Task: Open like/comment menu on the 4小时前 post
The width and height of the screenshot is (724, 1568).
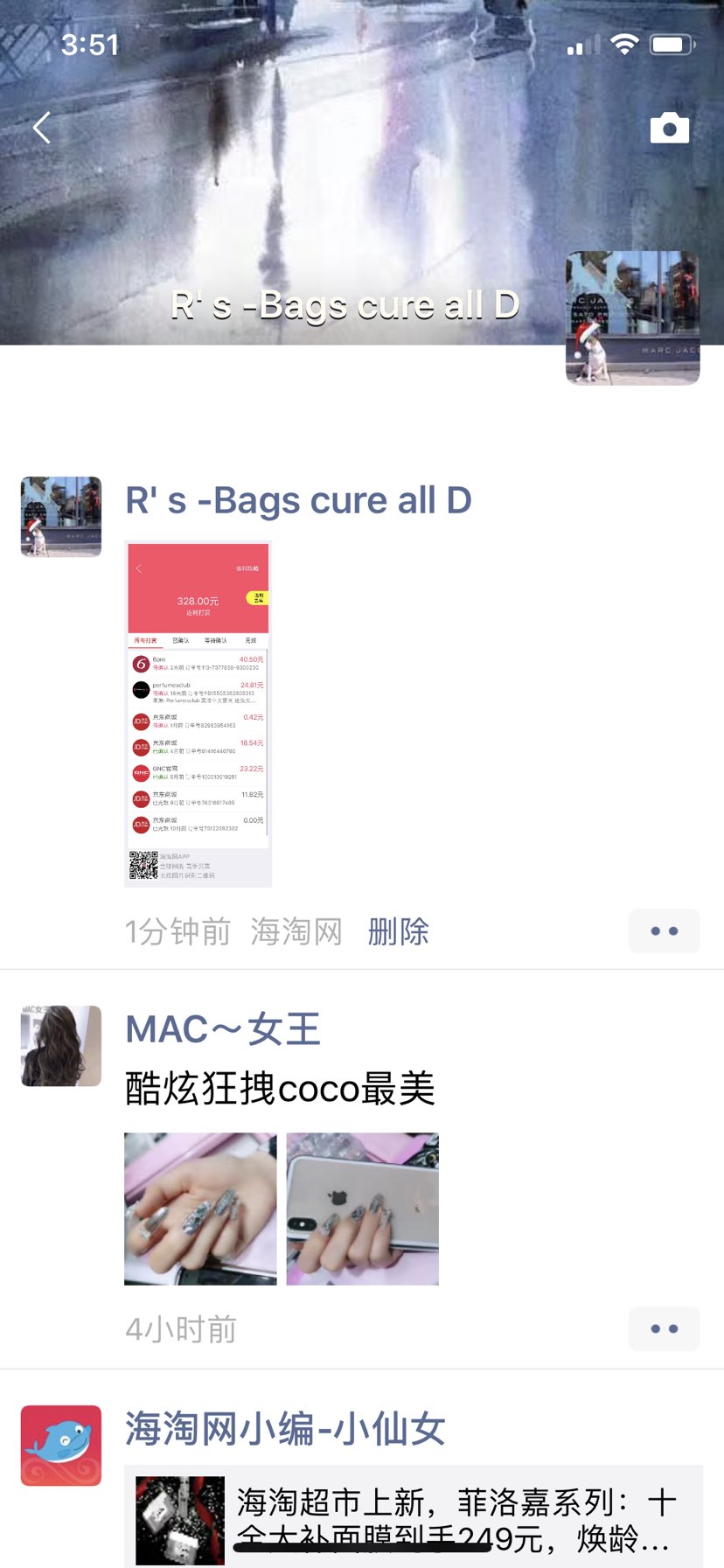Action: tap(664, 1328)
